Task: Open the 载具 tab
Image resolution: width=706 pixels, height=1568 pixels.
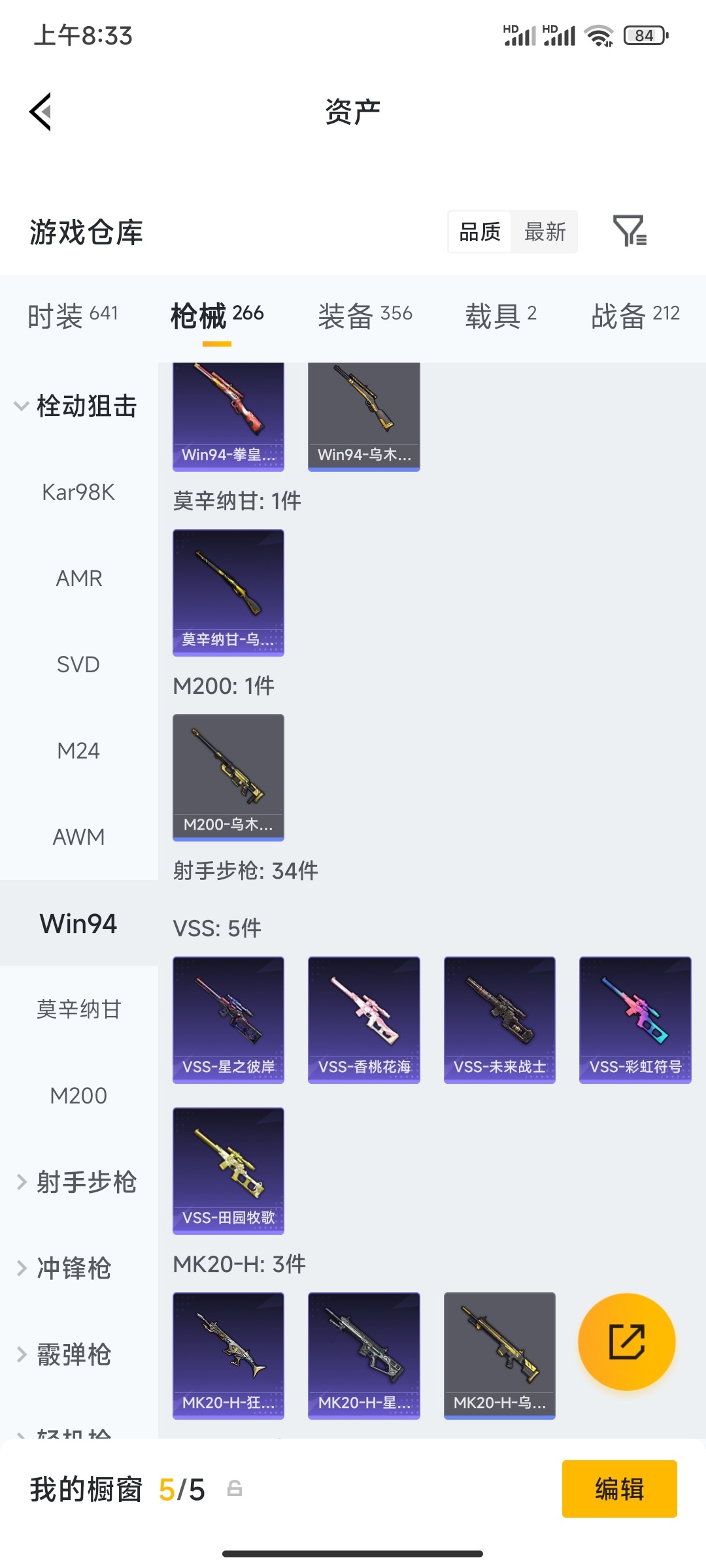Action: pos(501,316)
